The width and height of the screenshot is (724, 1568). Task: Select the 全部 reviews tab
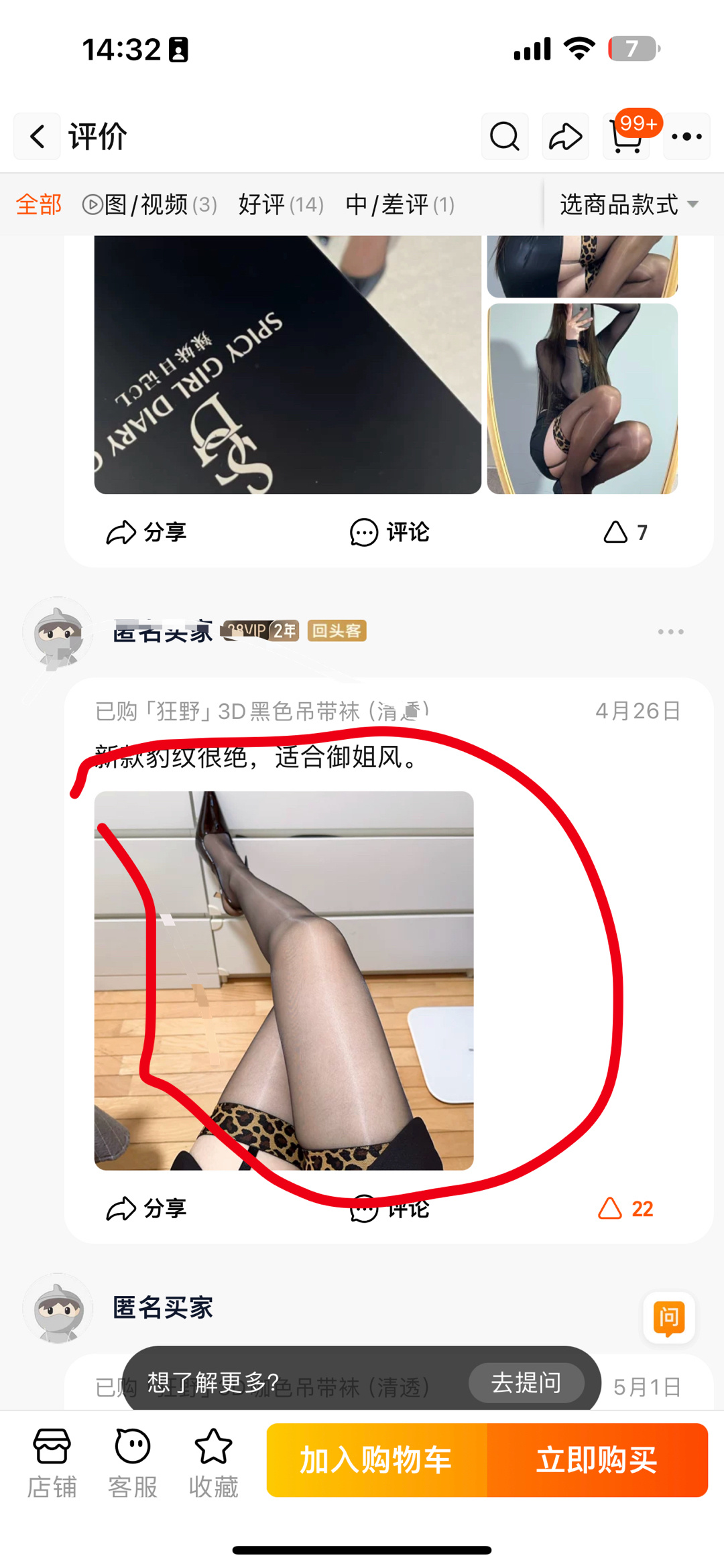39,204
